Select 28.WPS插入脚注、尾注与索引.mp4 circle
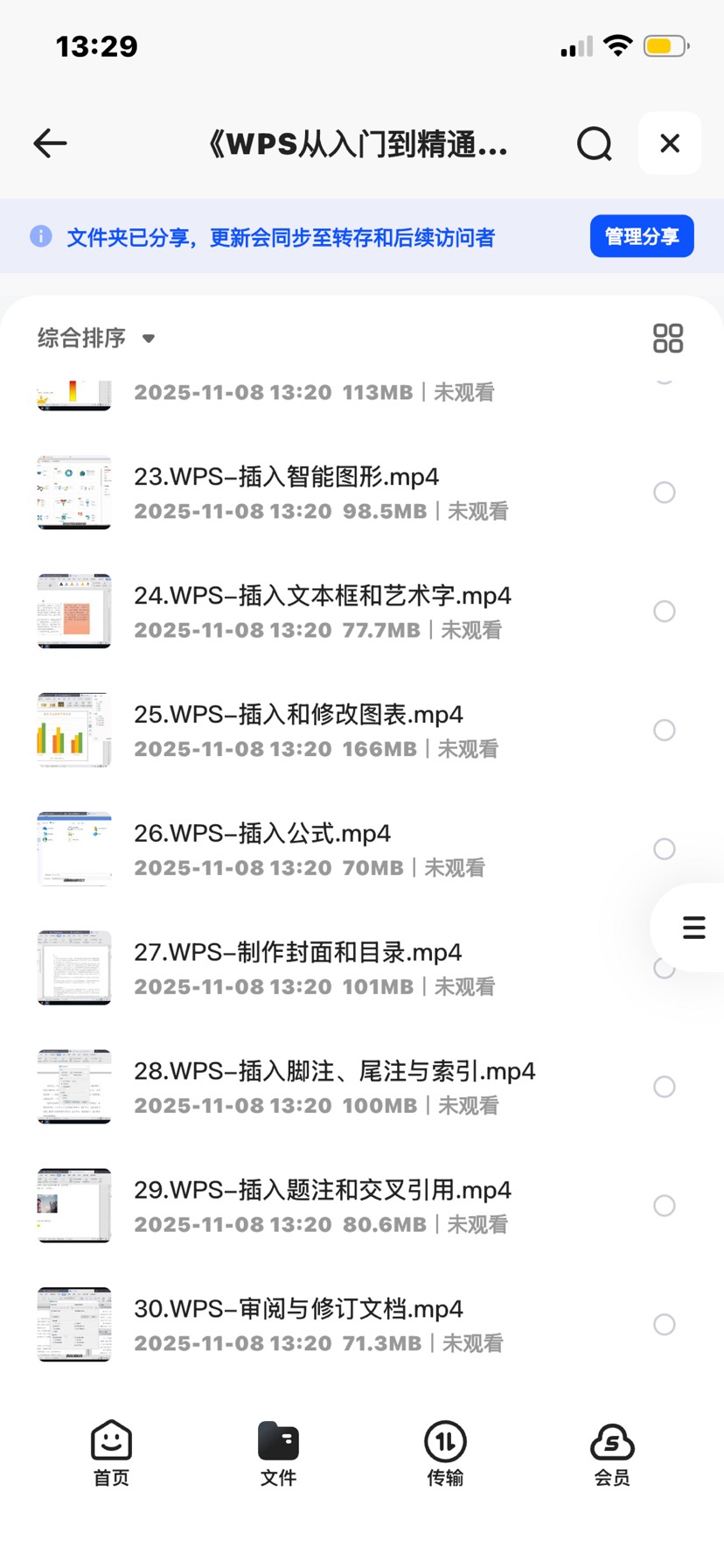The image size is (724, 1568). click(x=664, y=1087)
